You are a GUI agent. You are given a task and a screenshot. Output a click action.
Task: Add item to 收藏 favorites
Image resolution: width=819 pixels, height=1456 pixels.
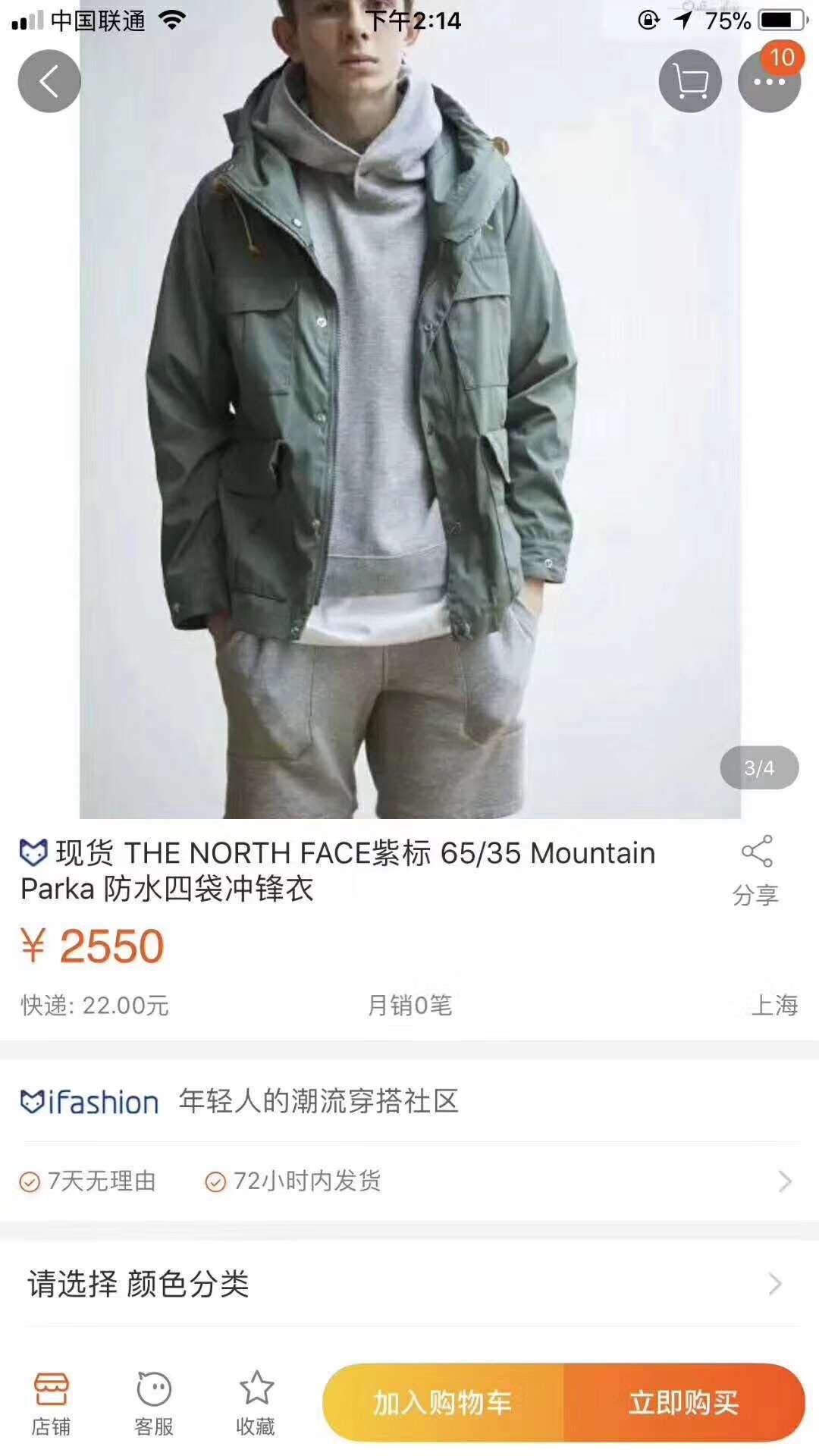click(x=256, y=1403)
